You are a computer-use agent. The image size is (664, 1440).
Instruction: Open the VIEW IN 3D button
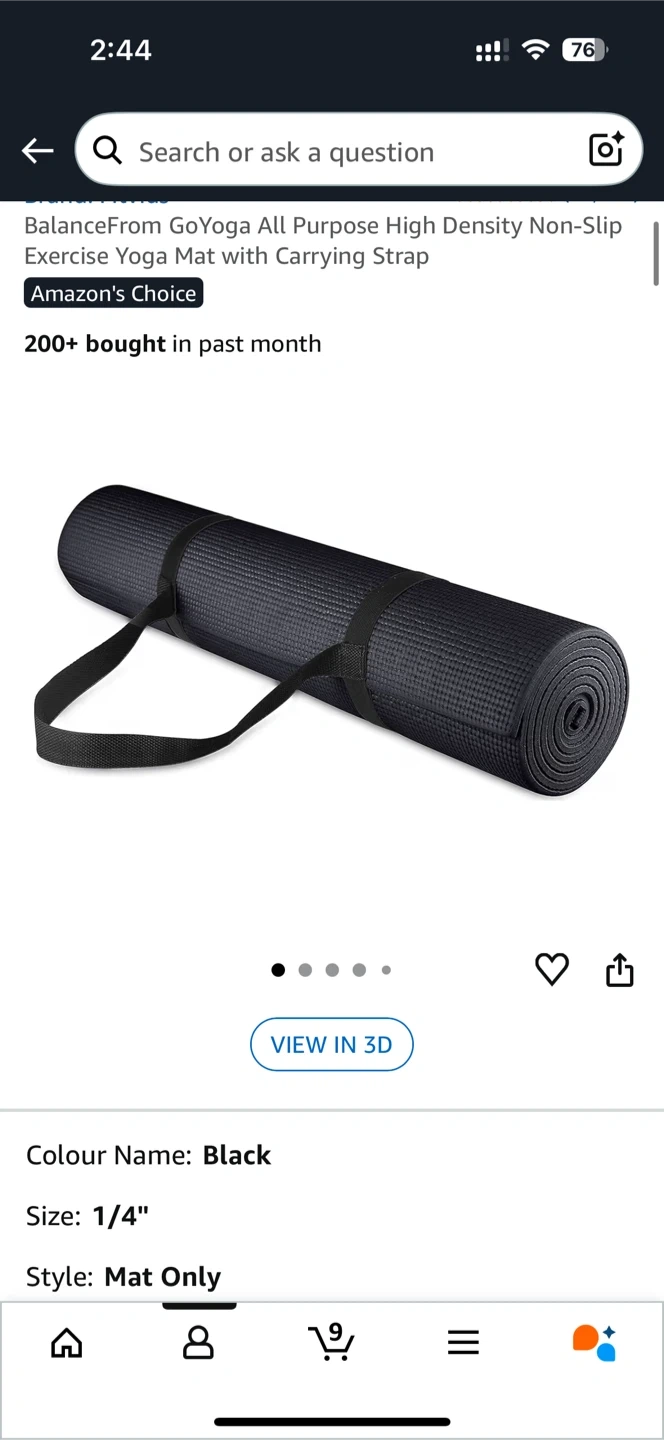332,1044
